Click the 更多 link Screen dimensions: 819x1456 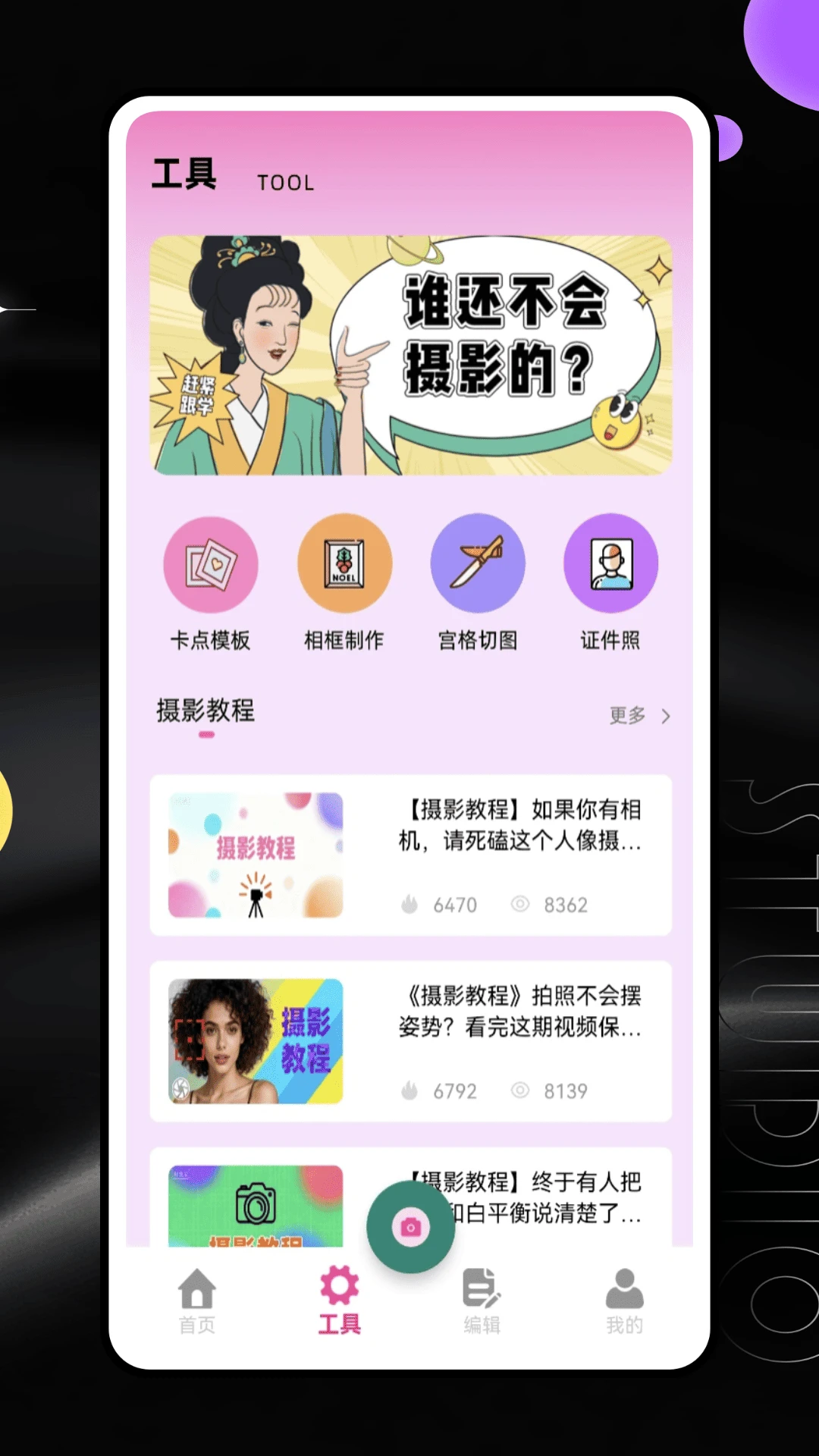tap(626, 714)
